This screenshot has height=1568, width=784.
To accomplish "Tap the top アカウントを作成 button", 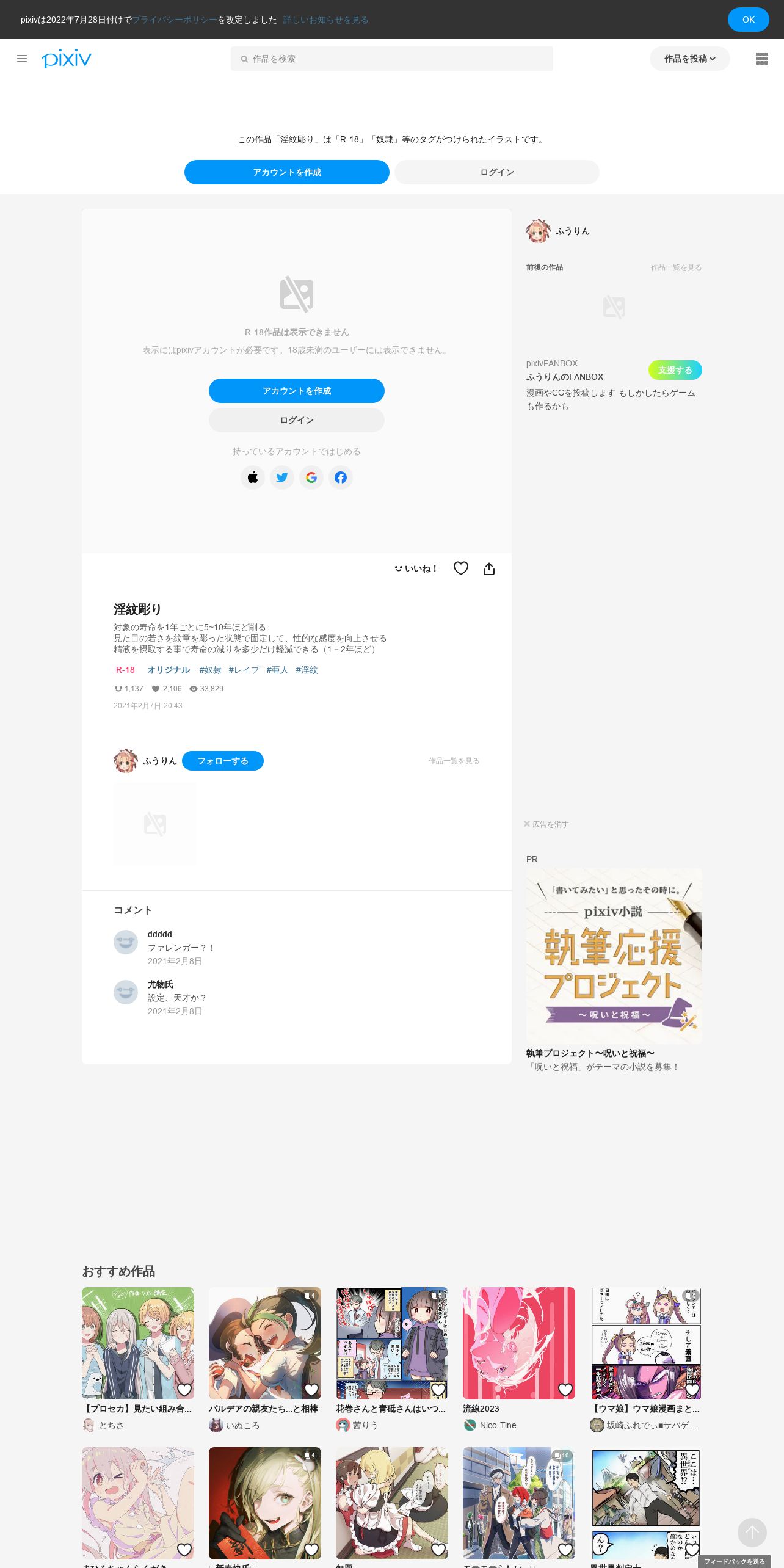I will 287,172.
